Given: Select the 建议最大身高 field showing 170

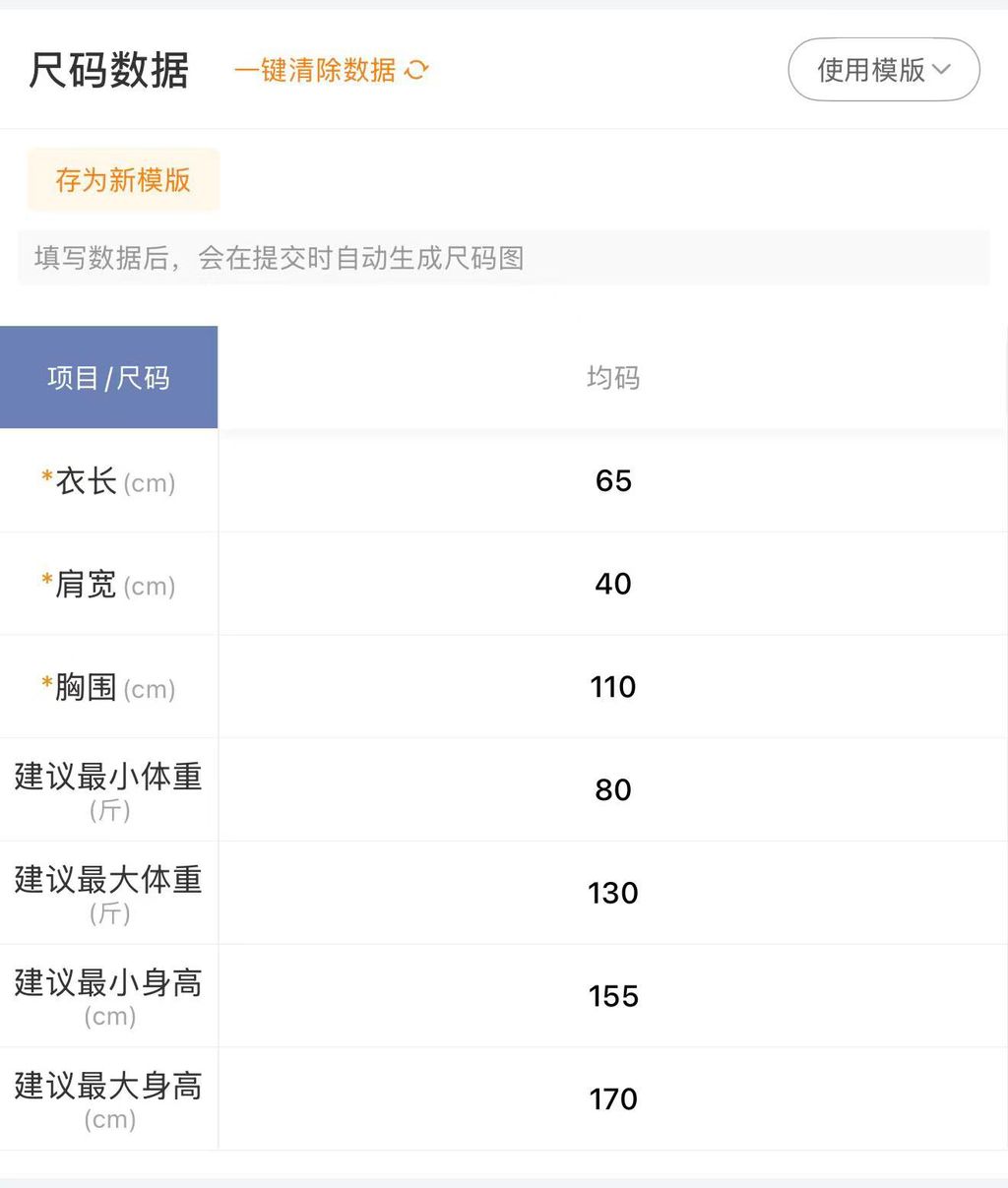Looking at the screenshot, I should point(613,1098).
